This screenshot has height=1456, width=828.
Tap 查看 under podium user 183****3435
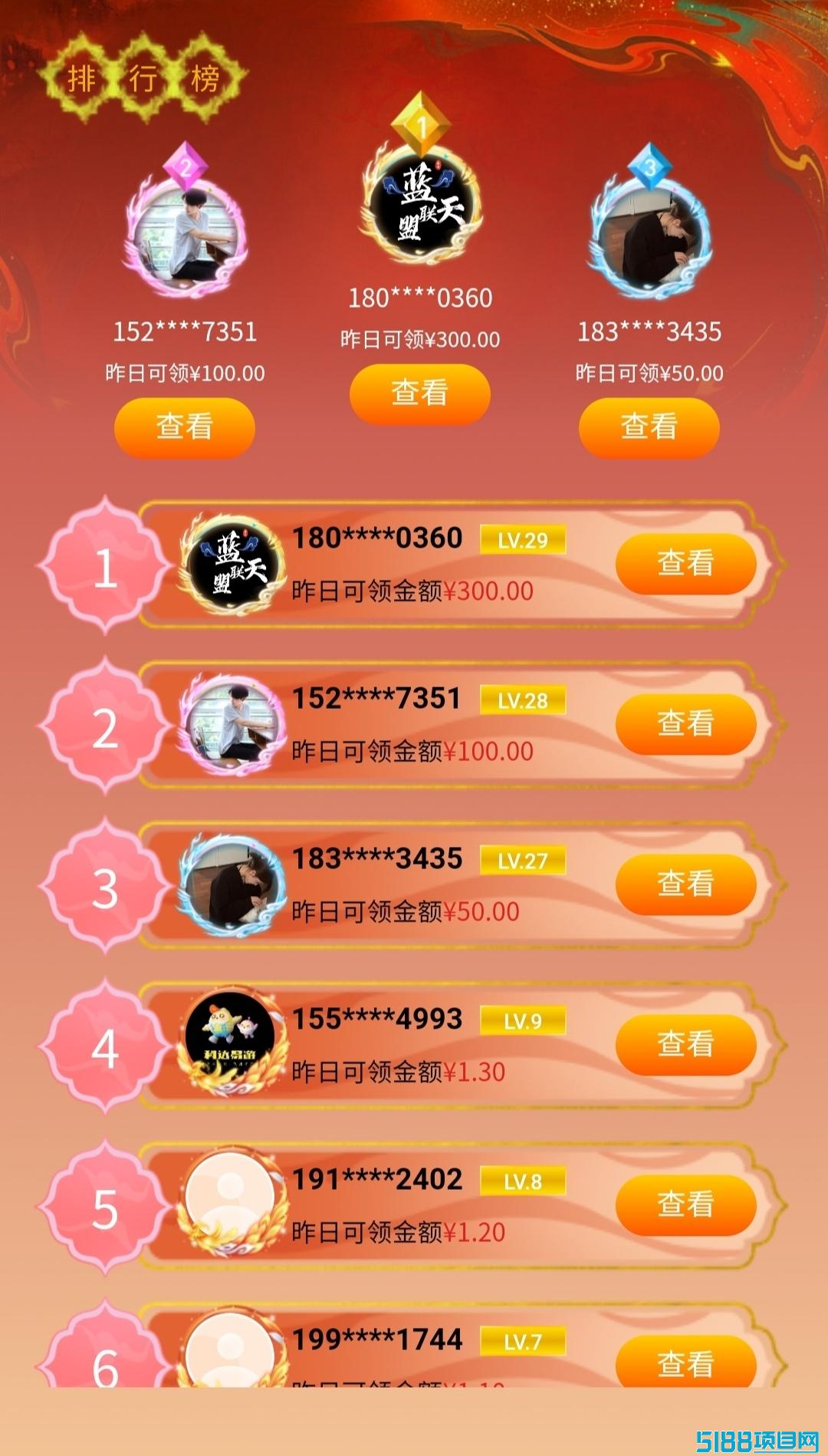coord(649,427)
